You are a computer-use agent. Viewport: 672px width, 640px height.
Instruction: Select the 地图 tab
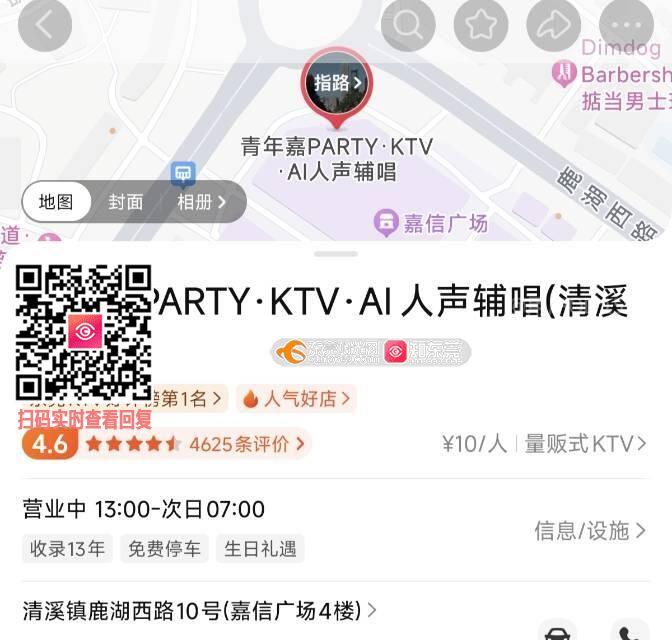(57, 202)
